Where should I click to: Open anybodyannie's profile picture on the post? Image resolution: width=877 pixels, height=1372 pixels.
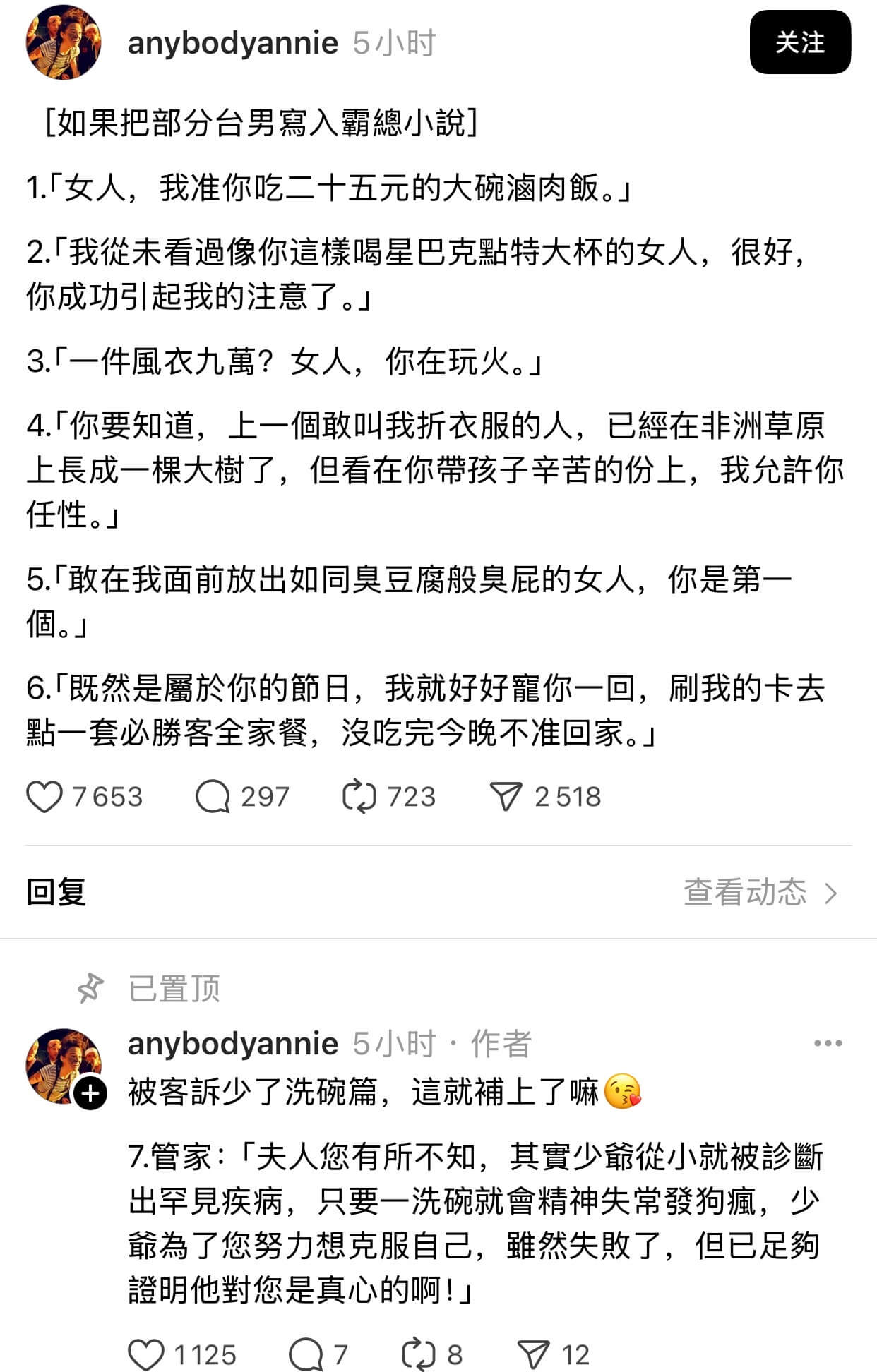click(x=64, y=42)
